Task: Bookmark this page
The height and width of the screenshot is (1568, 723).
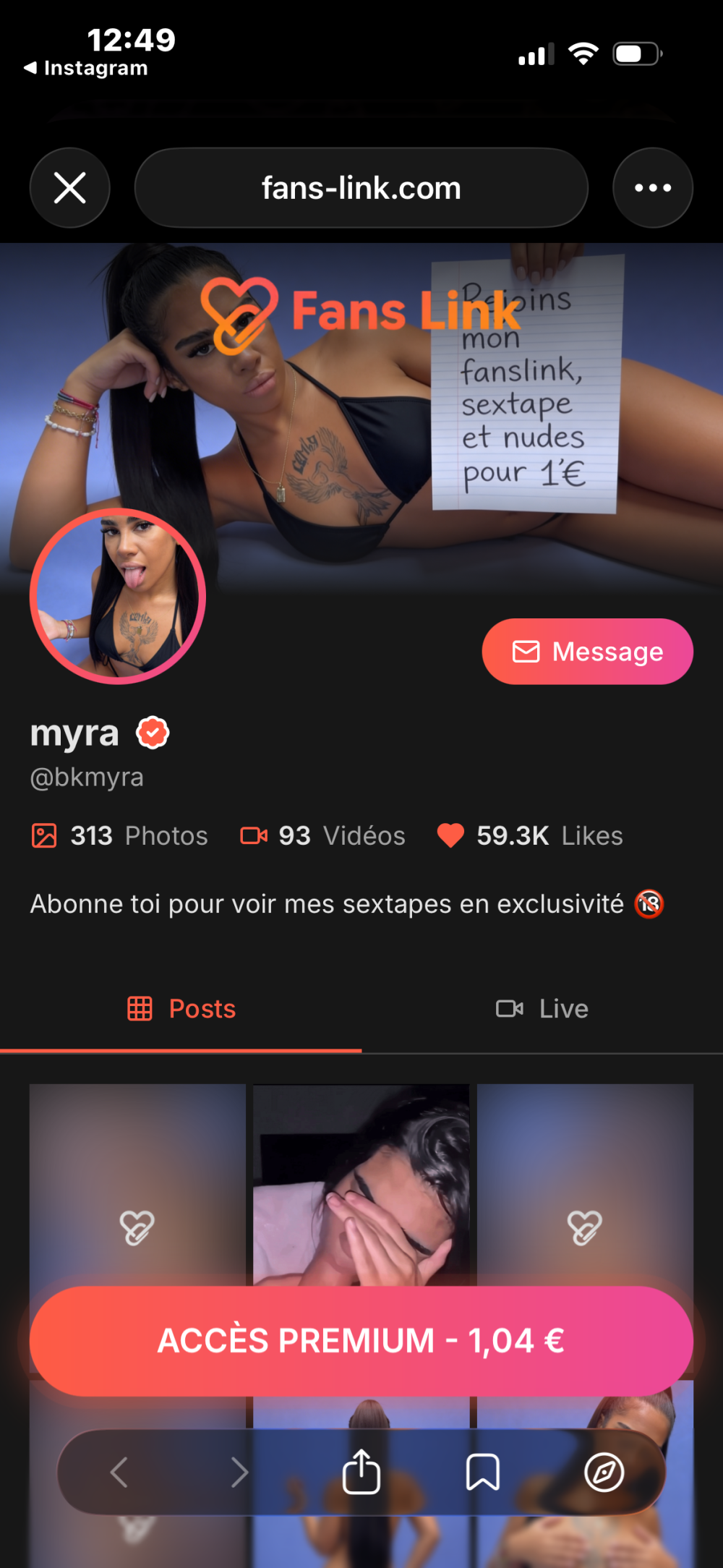Action: click(x=482, y=1472)
